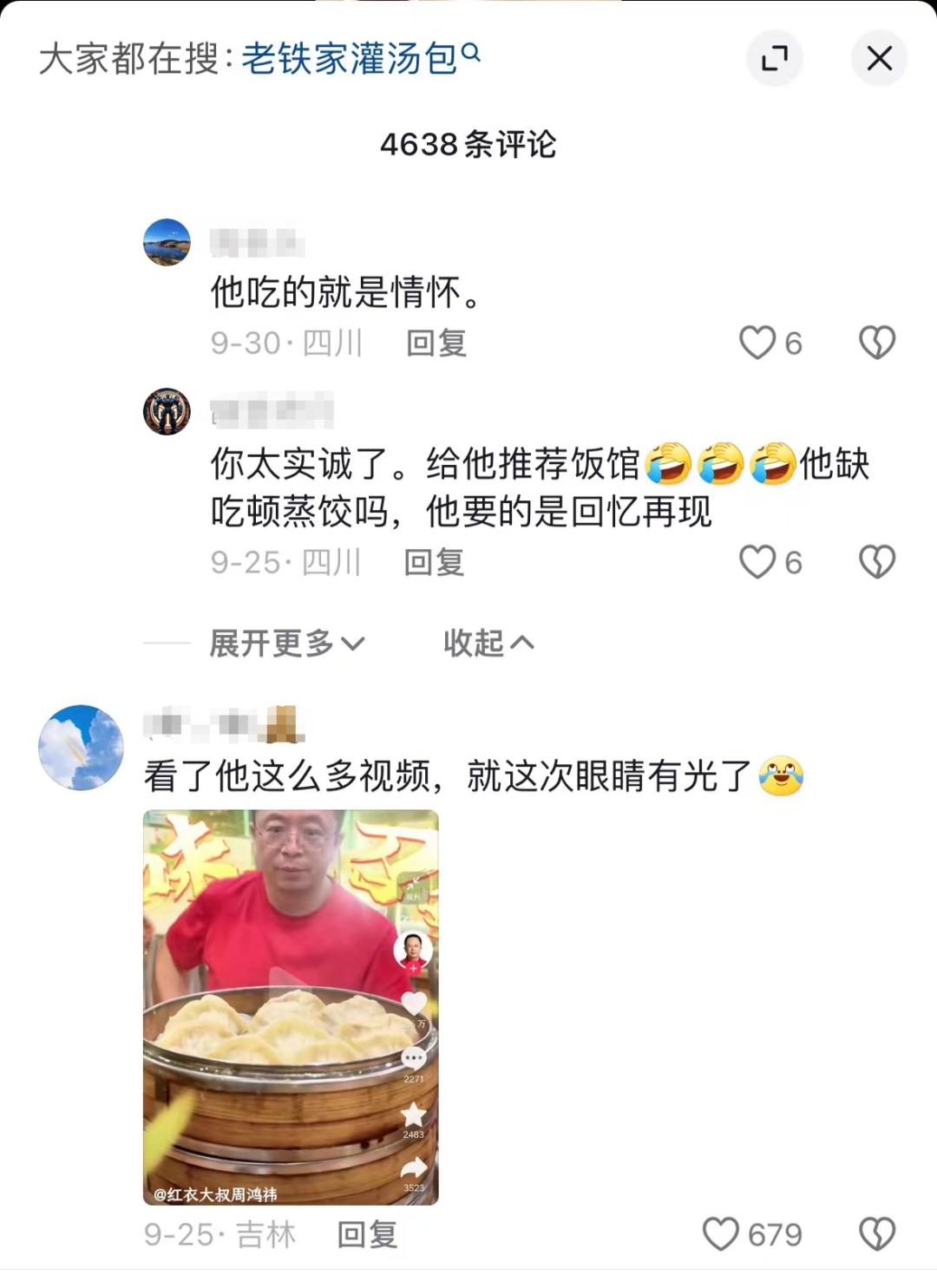Image resolution: width=937 pixels, height=1288 pixels.
Task: Dislike the comment 你太实诚了
Action: tap(876, 562)
